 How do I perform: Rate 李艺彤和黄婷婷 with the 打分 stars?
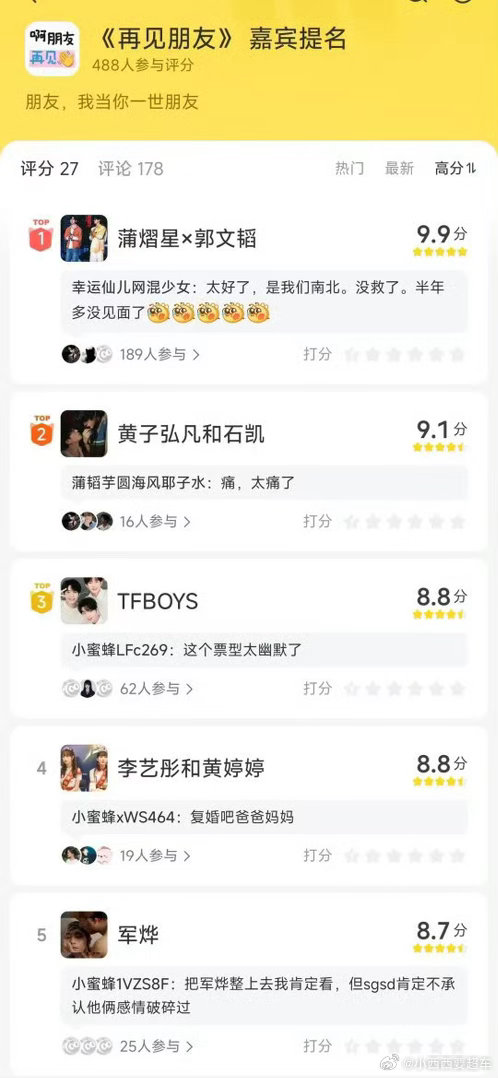point(404,856)
